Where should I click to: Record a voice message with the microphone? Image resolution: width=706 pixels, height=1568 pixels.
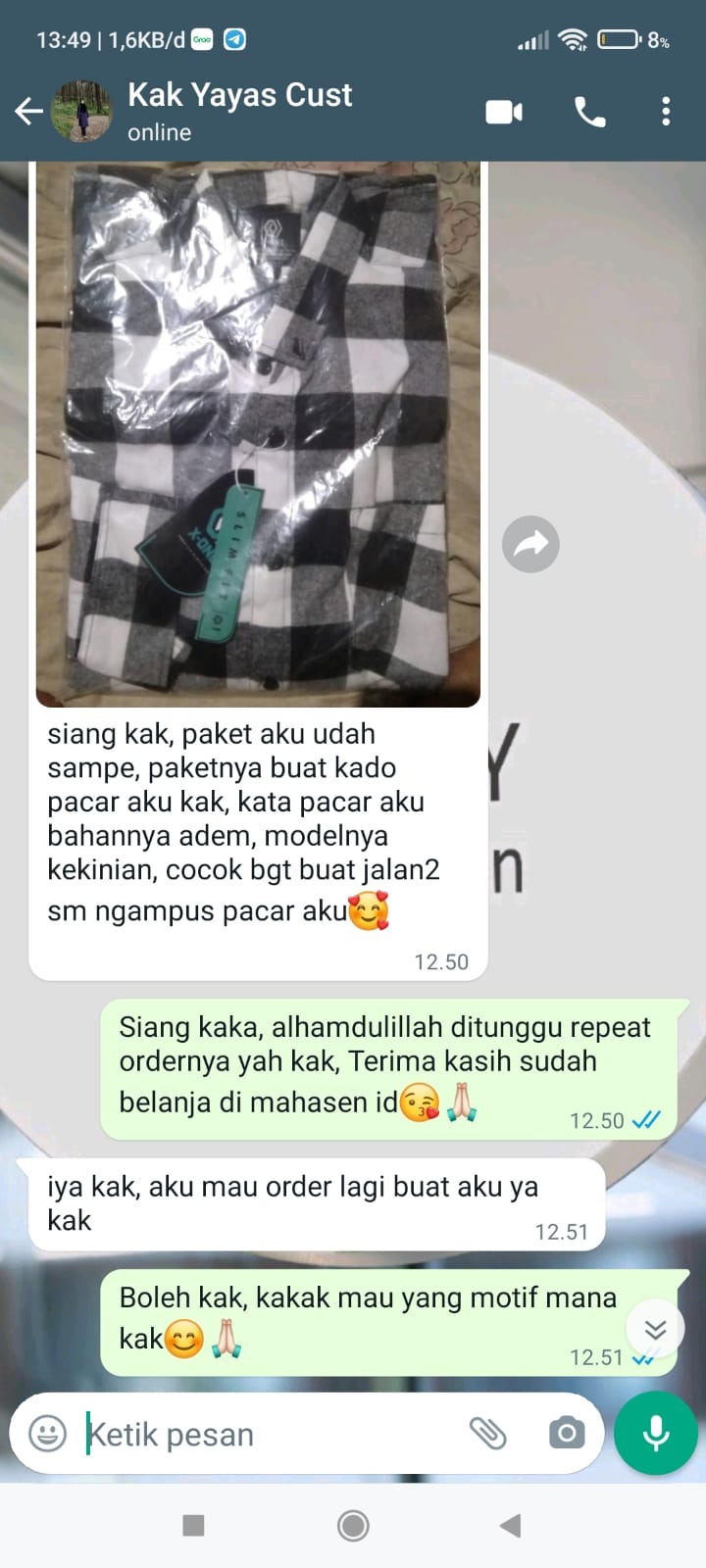(655, 1434)
